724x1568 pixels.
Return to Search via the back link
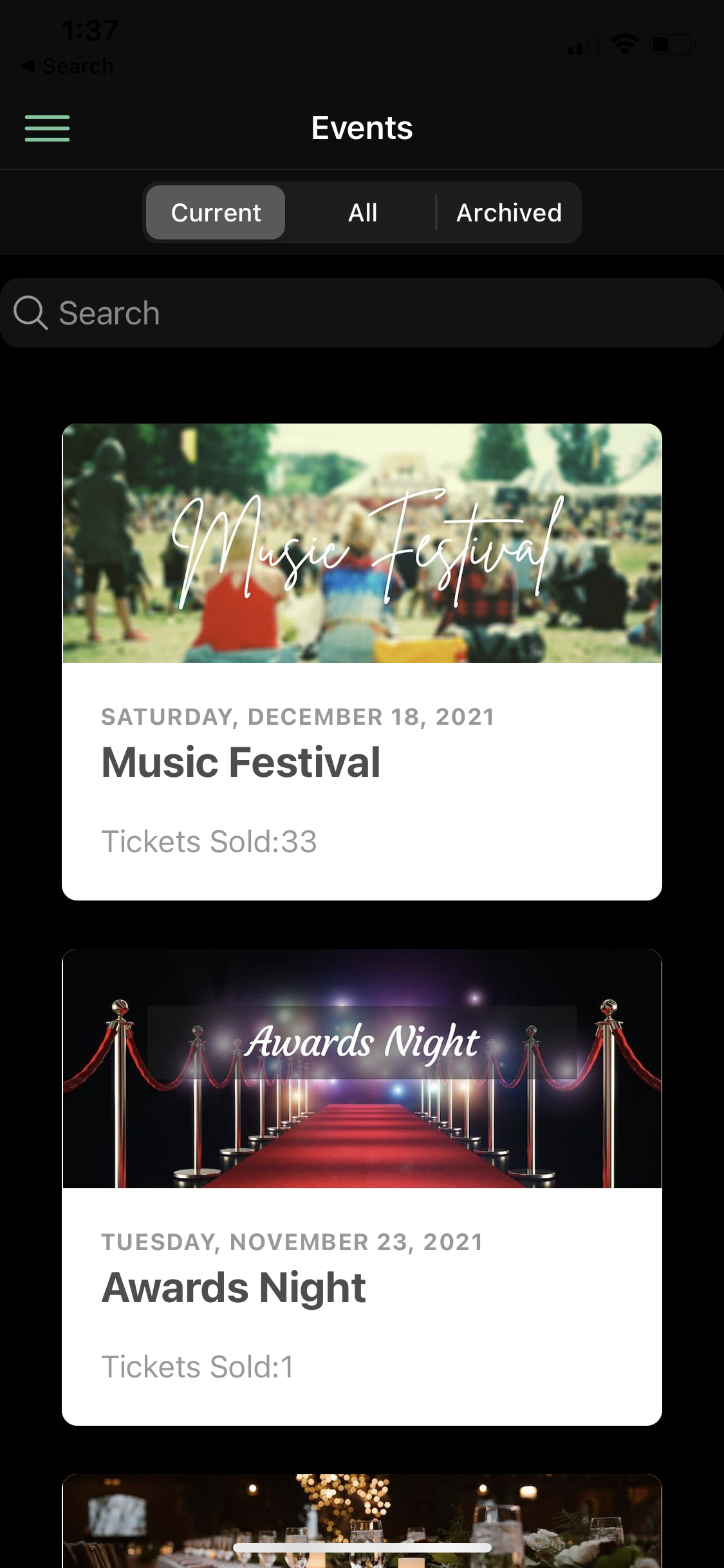click(x=67, y=66)
